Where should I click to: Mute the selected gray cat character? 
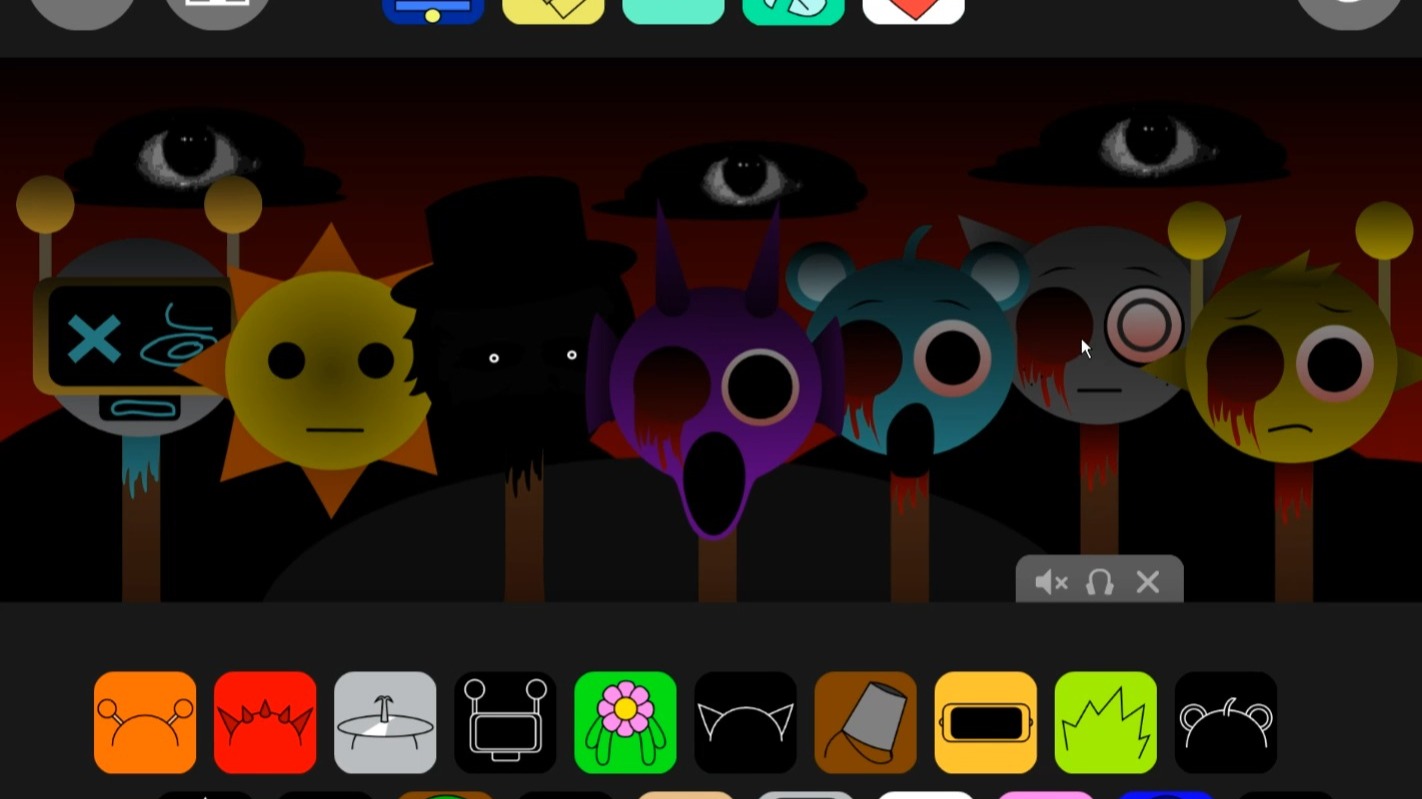click(1050, 582)
